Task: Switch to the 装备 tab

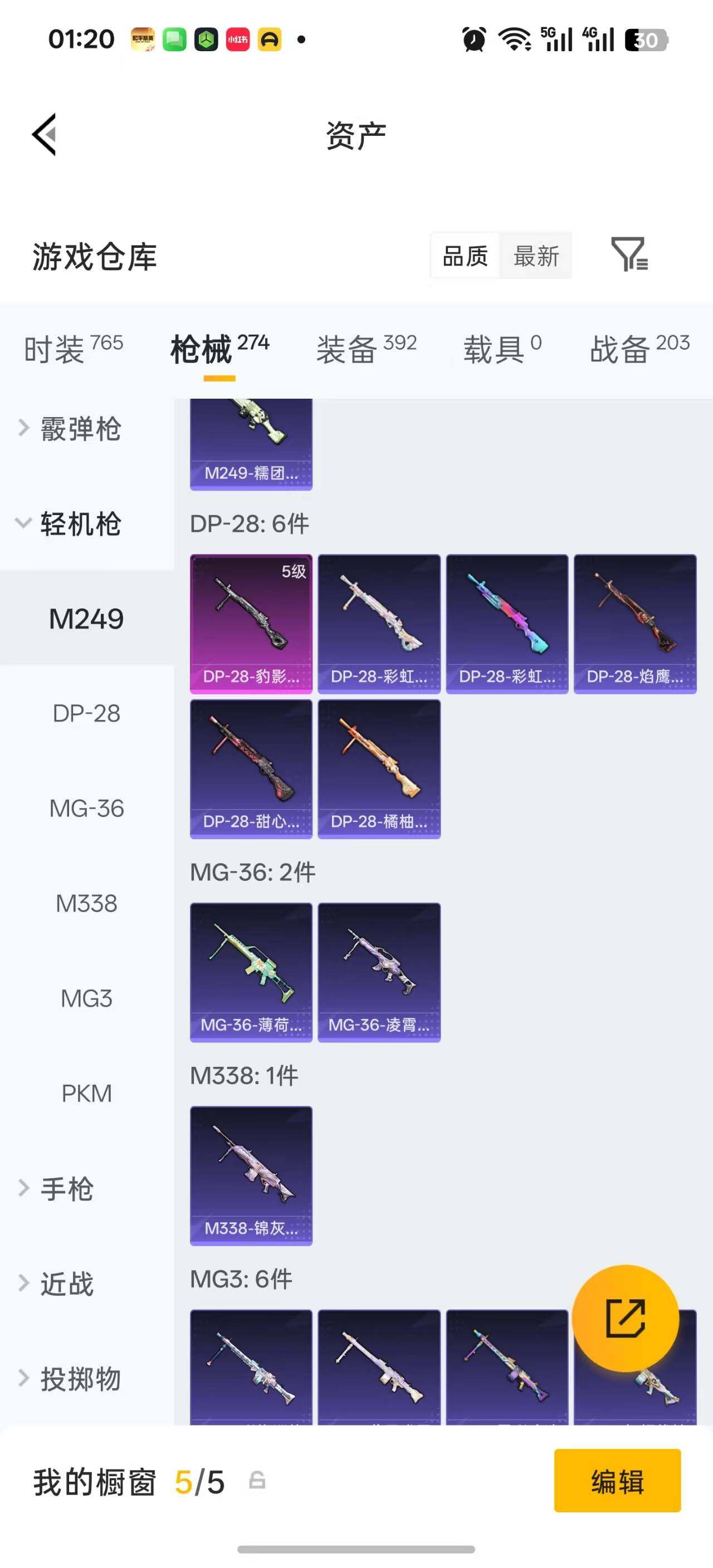Action: coord(367,349)
